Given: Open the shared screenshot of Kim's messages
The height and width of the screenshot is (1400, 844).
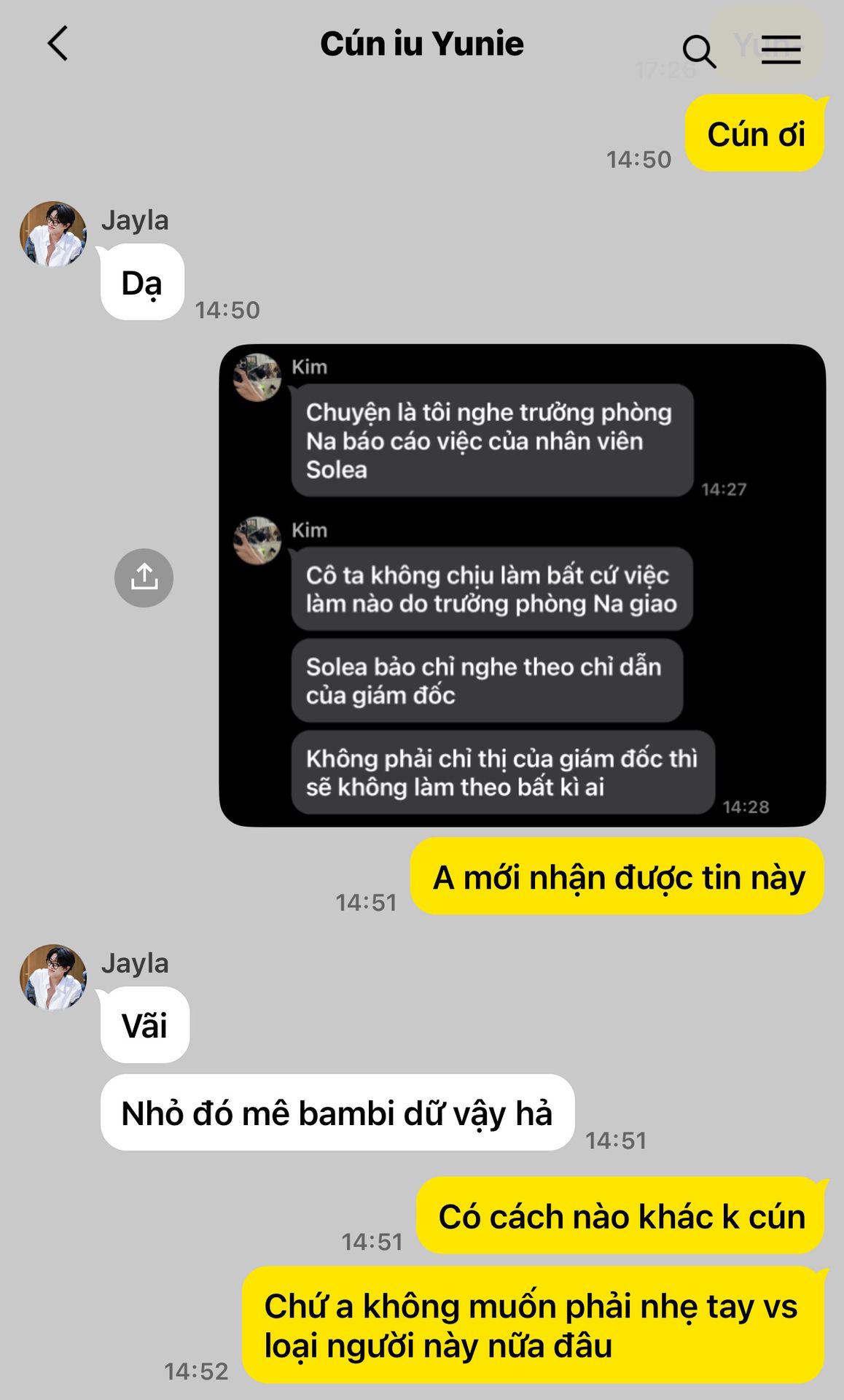Looking at the screenshot, I should coord(522,586).
